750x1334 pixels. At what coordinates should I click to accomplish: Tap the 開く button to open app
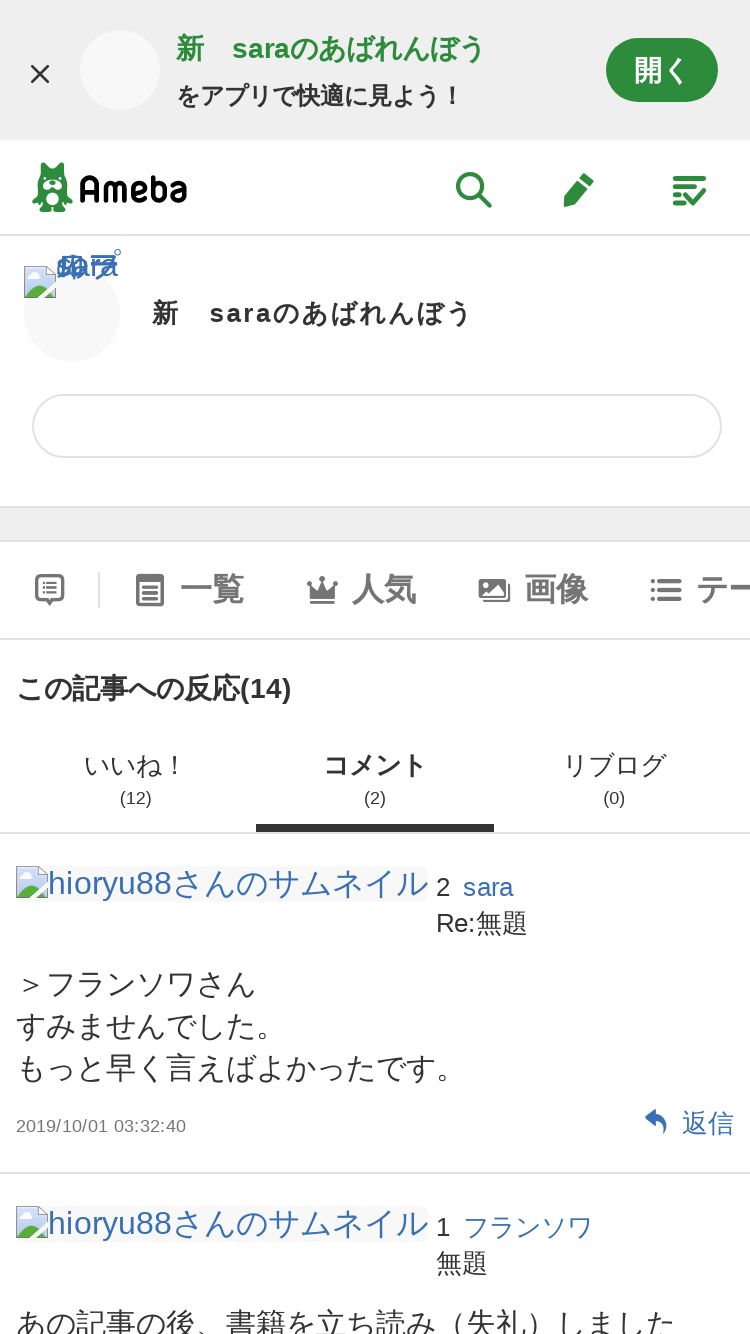point(661,70)
